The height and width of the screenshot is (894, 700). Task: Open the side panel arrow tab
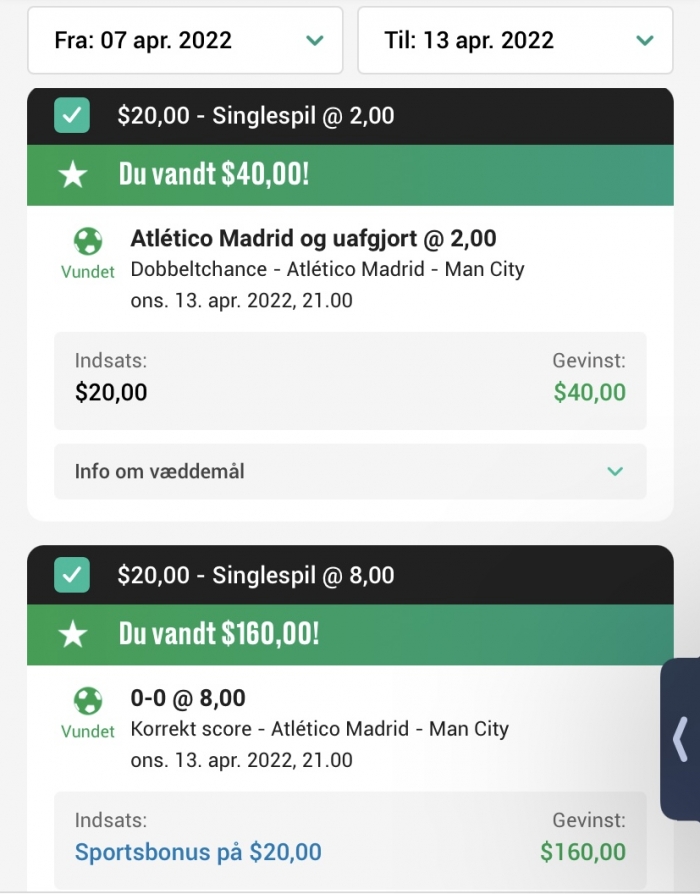pyautogui.click(x=681, y=740)
